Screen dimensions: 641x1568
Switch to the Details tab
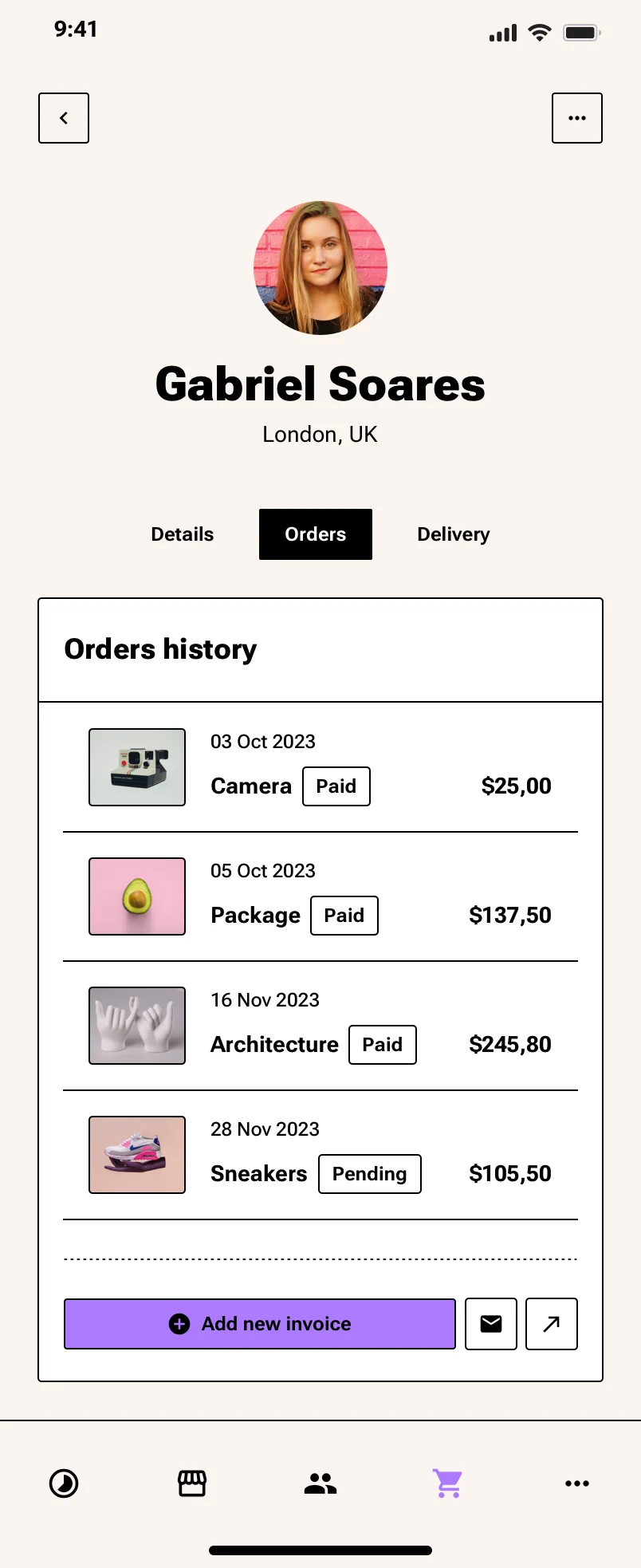[182, 534]
